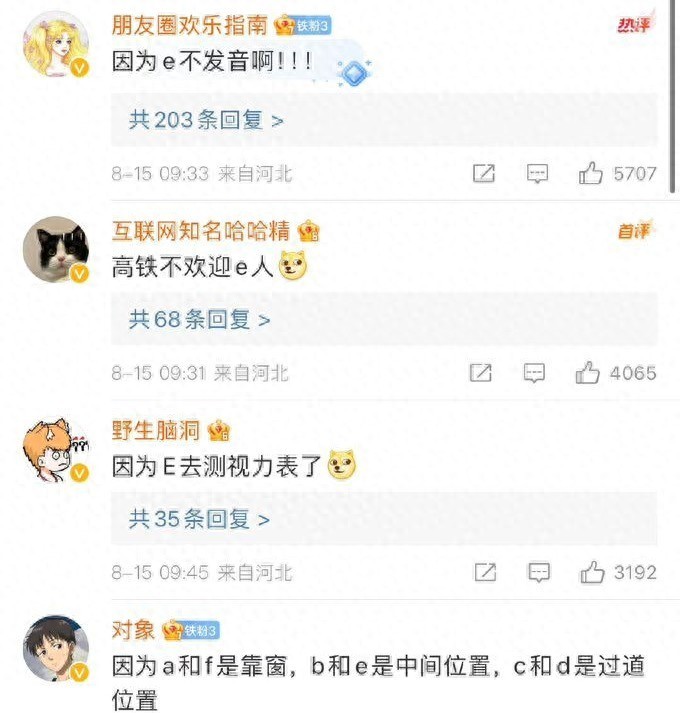The image size is (680, 713).
Task: Repost the comment from 朋友圈欢乐指南
Action: 484,173
